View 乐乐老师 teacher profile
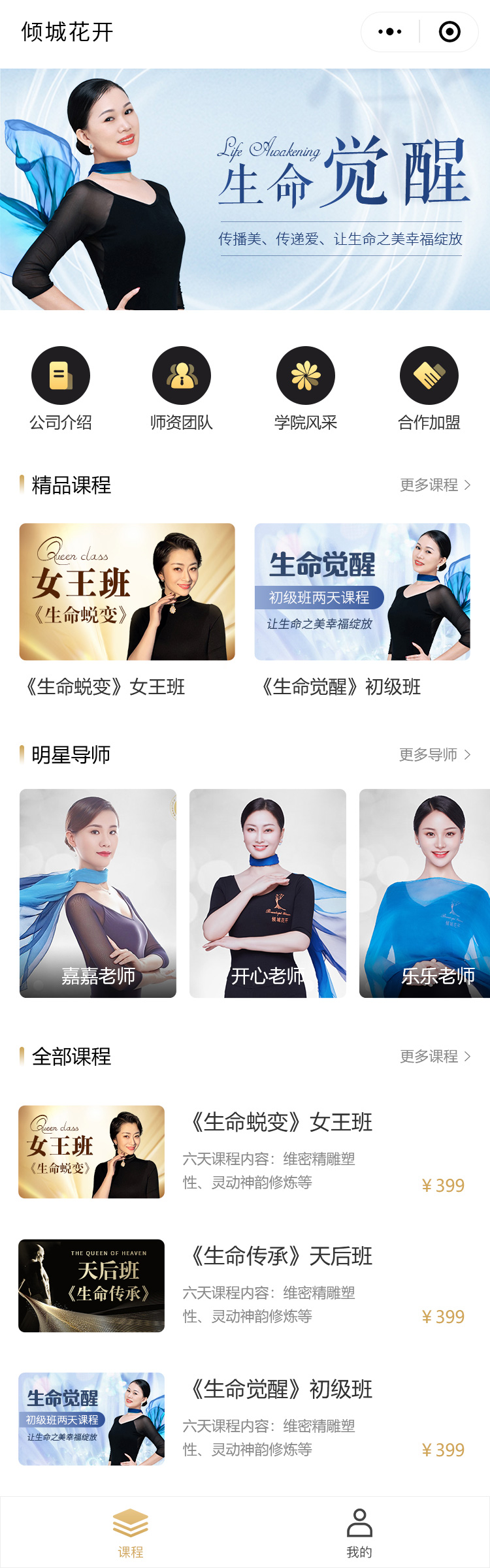Image resolution: width=490 pixels, height=1568 pixels. (x=425, y=893)
